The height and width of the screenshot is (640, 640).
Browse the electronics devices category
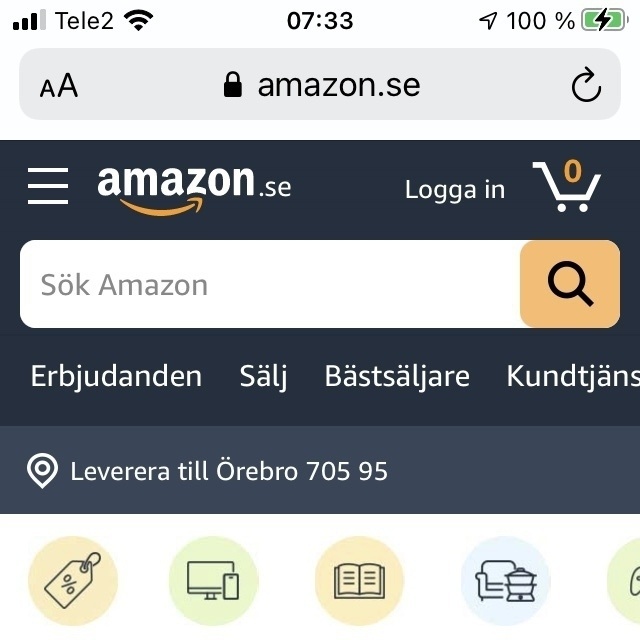click(x=214, y=581)
